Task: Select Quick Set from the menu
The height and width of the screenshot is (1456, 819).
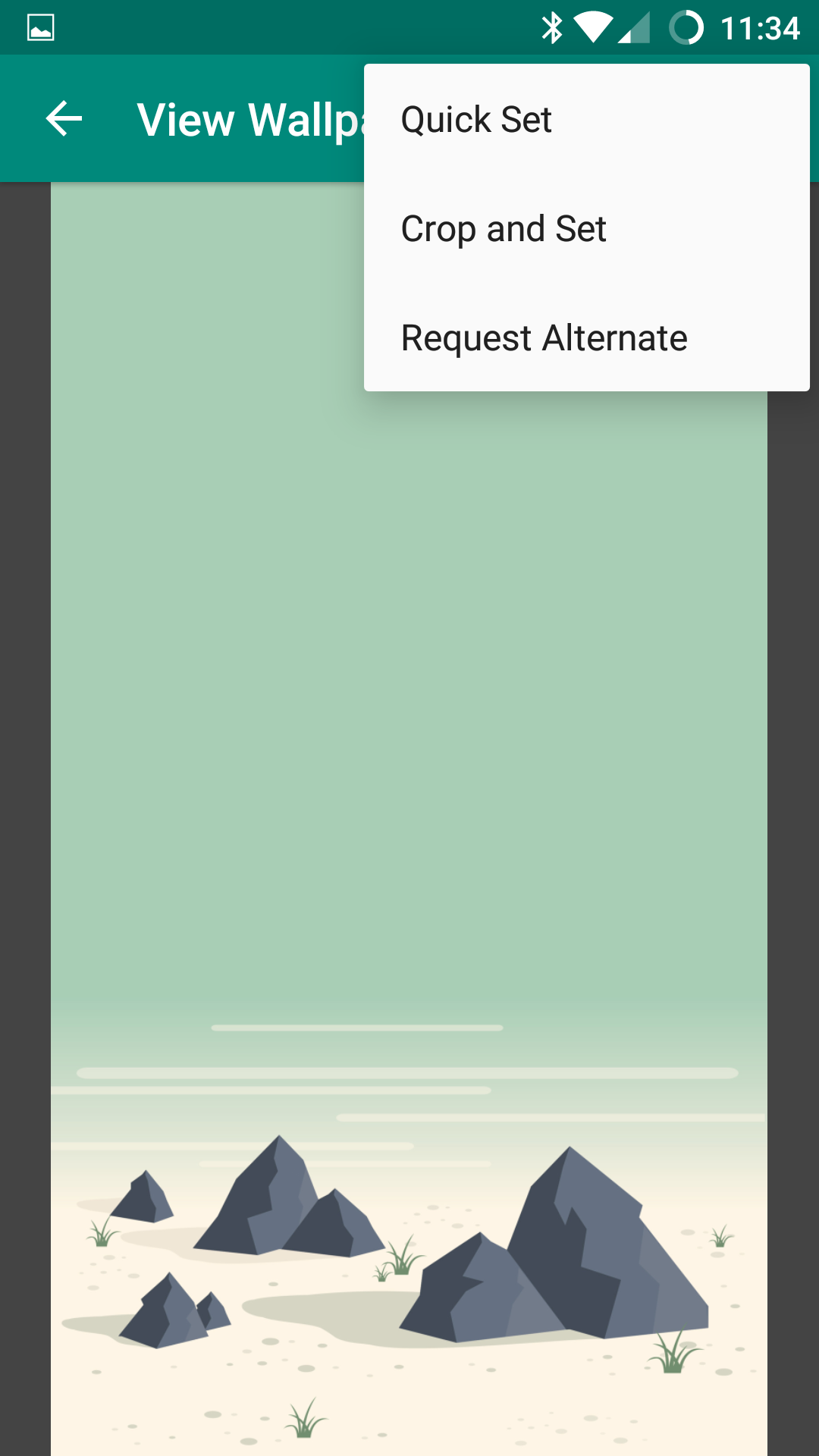Action: (x=586, y=119)
